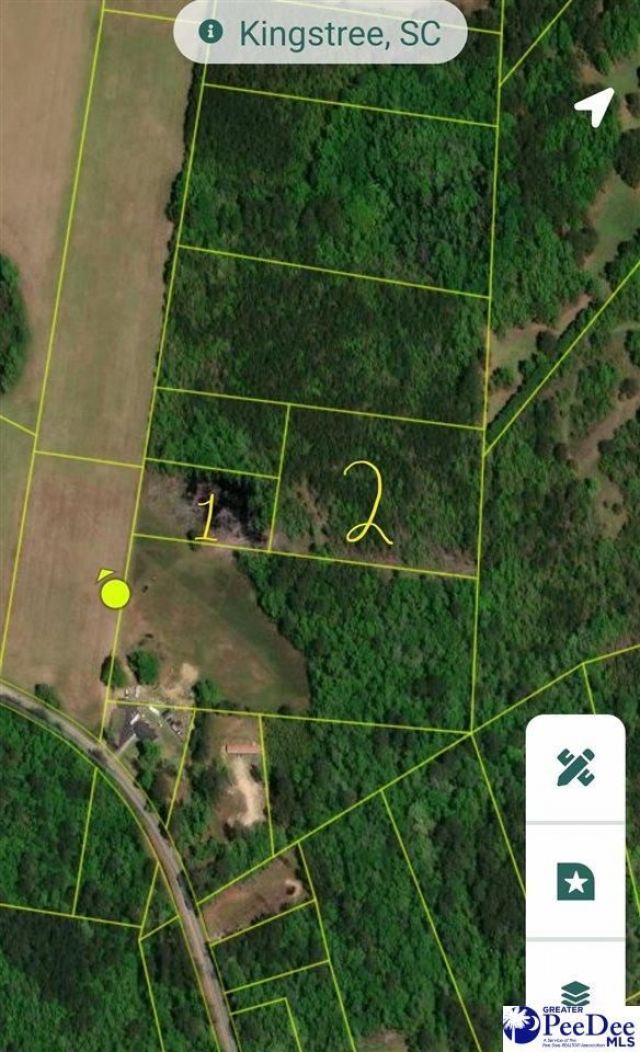
Task: Open the draw and measure tools
Action: pyautogui.click(x=576, y=767)
